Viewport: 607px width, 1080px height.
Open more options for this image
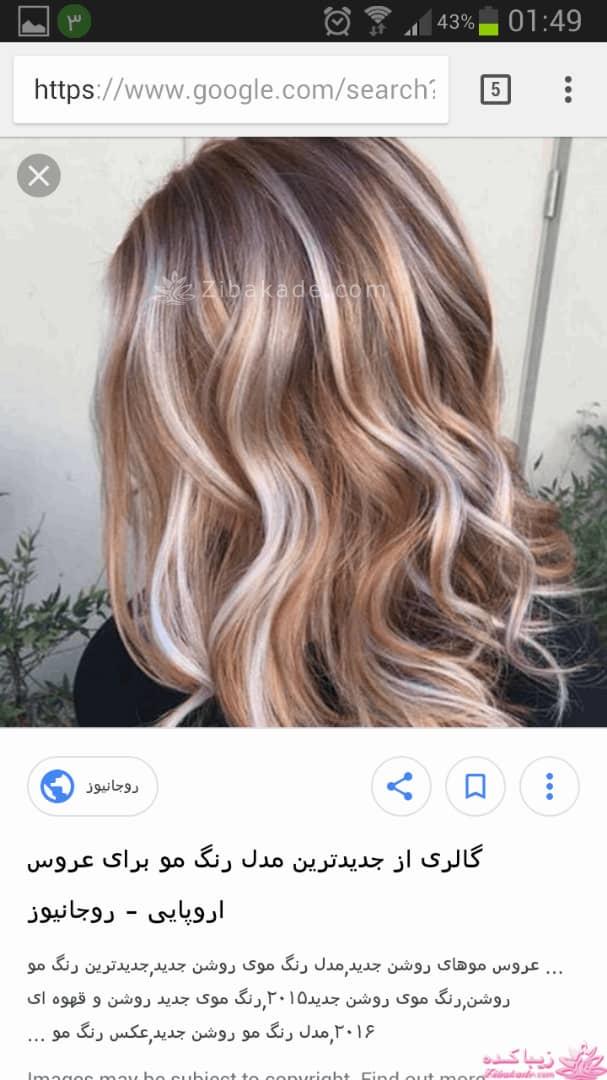549,786
